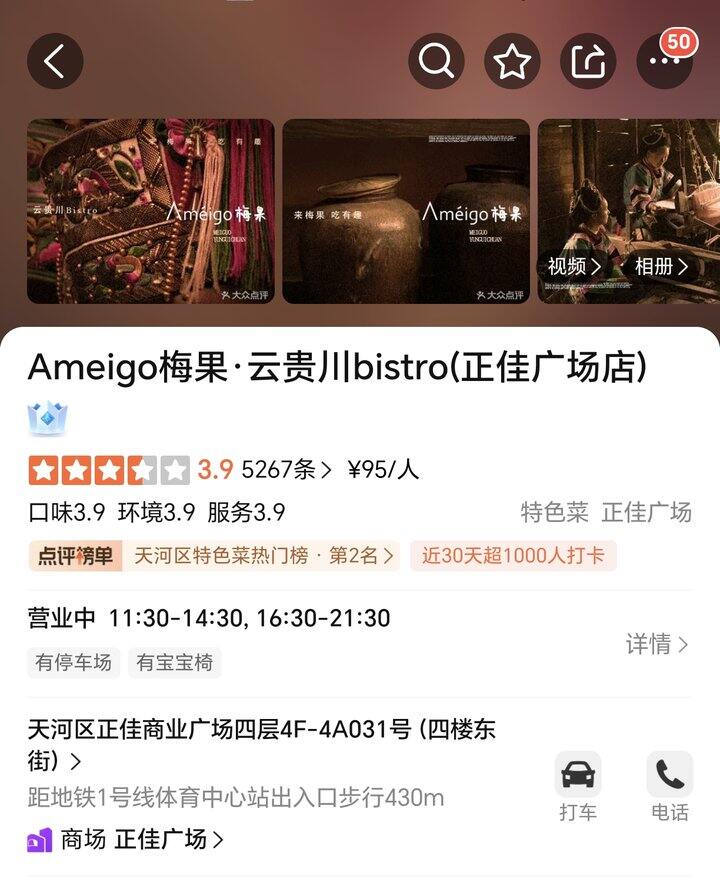The width and height of the screenshot is (720, 883).
Task: Tap 打车 to hail a ride
Action: coord(578,786)
